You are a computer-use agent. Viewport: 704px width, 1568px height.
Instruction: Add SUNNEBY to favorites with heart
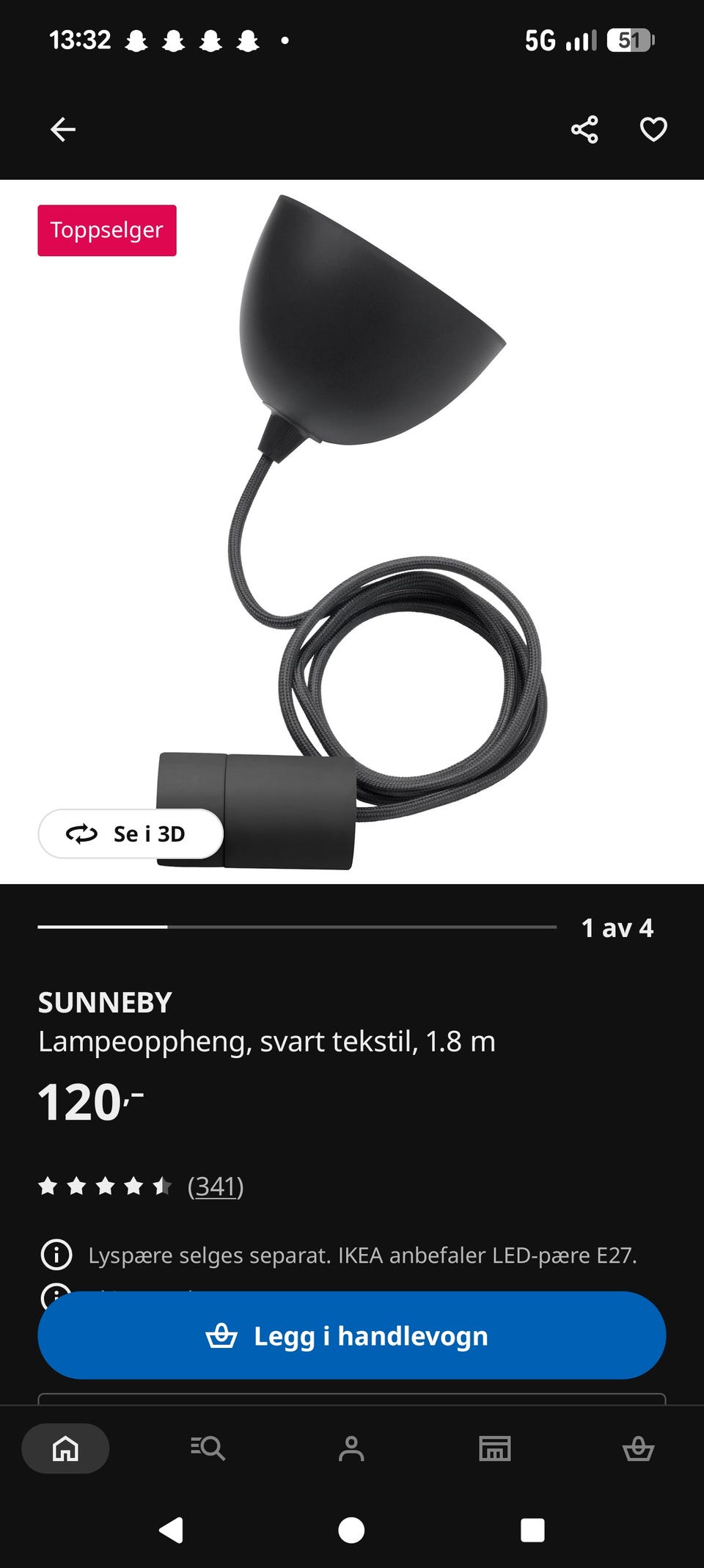click(x=653, y=129)
